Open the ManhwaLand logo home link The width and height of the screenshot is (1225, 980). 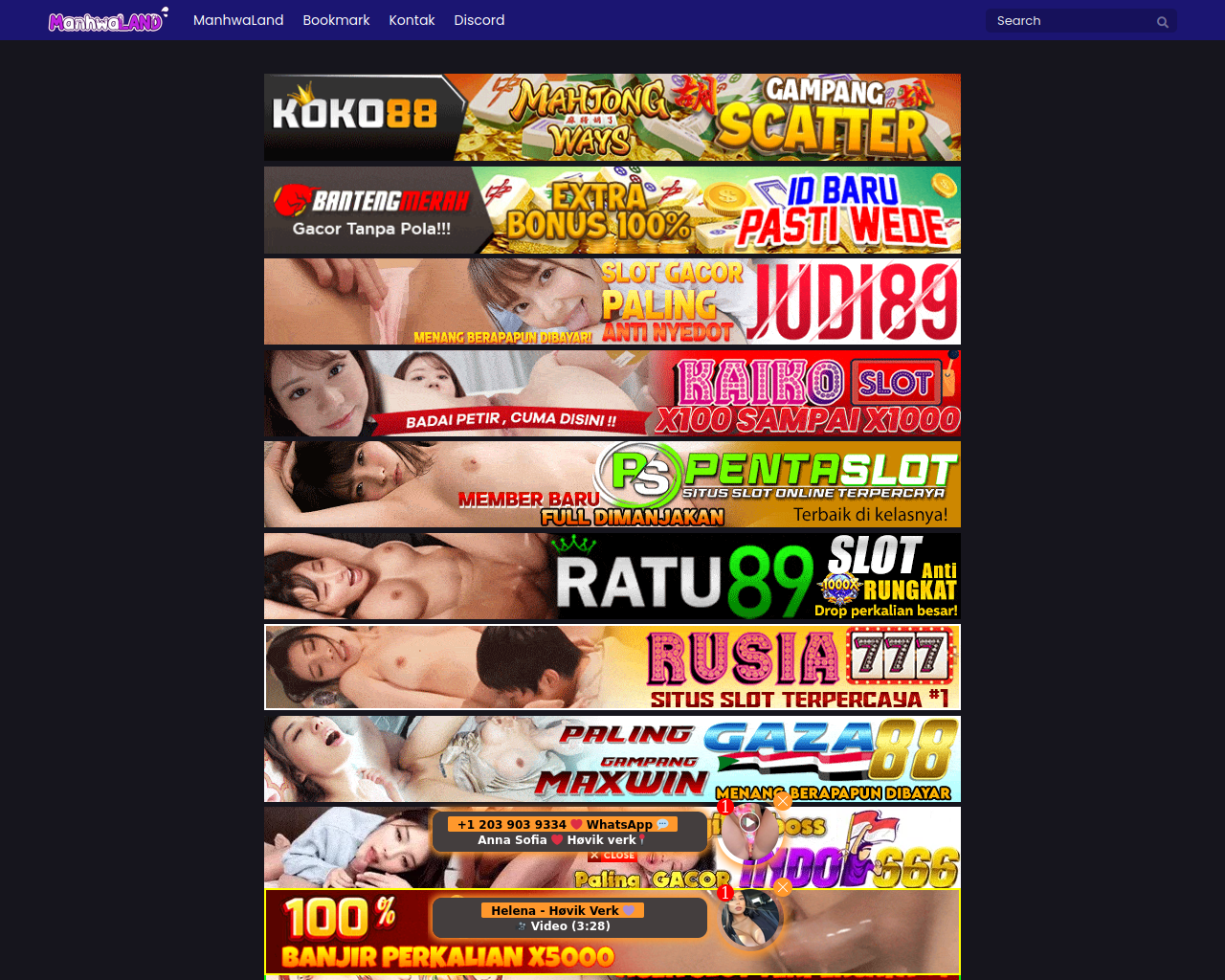pyautogui.click(x=108, y=20)
